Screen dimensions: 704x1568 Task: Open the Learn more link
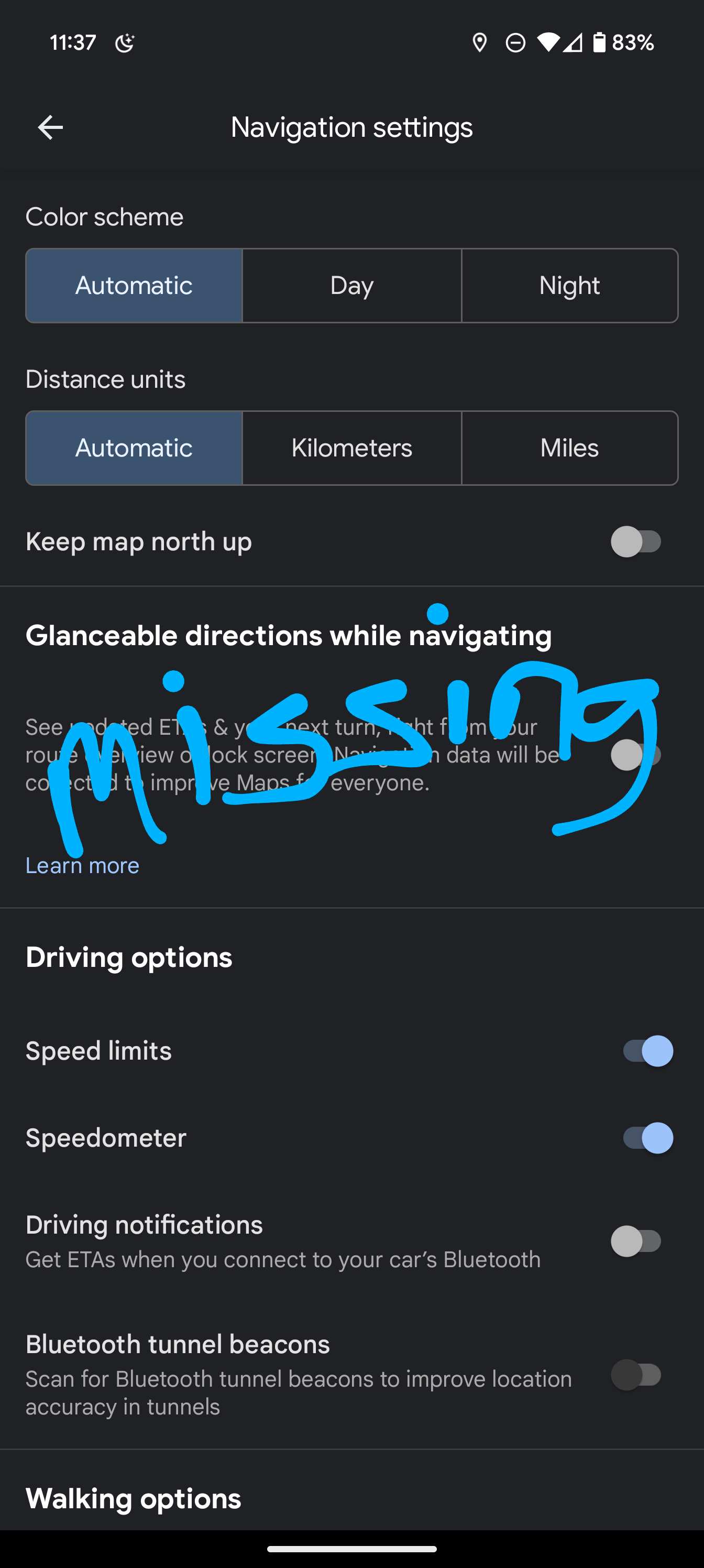point(83,866)
